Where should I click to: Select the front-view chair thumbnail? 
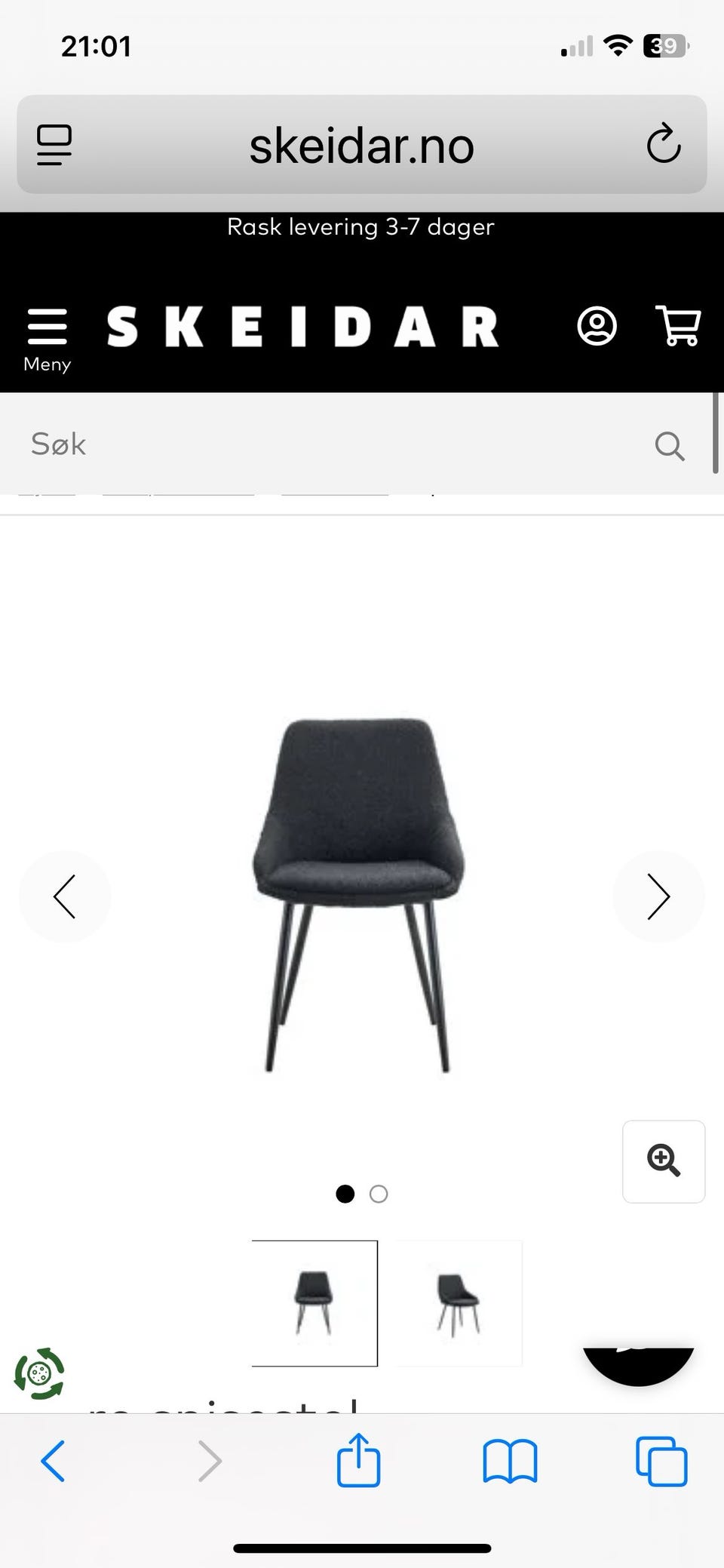pyautogui.click(x=314, y=1303)
